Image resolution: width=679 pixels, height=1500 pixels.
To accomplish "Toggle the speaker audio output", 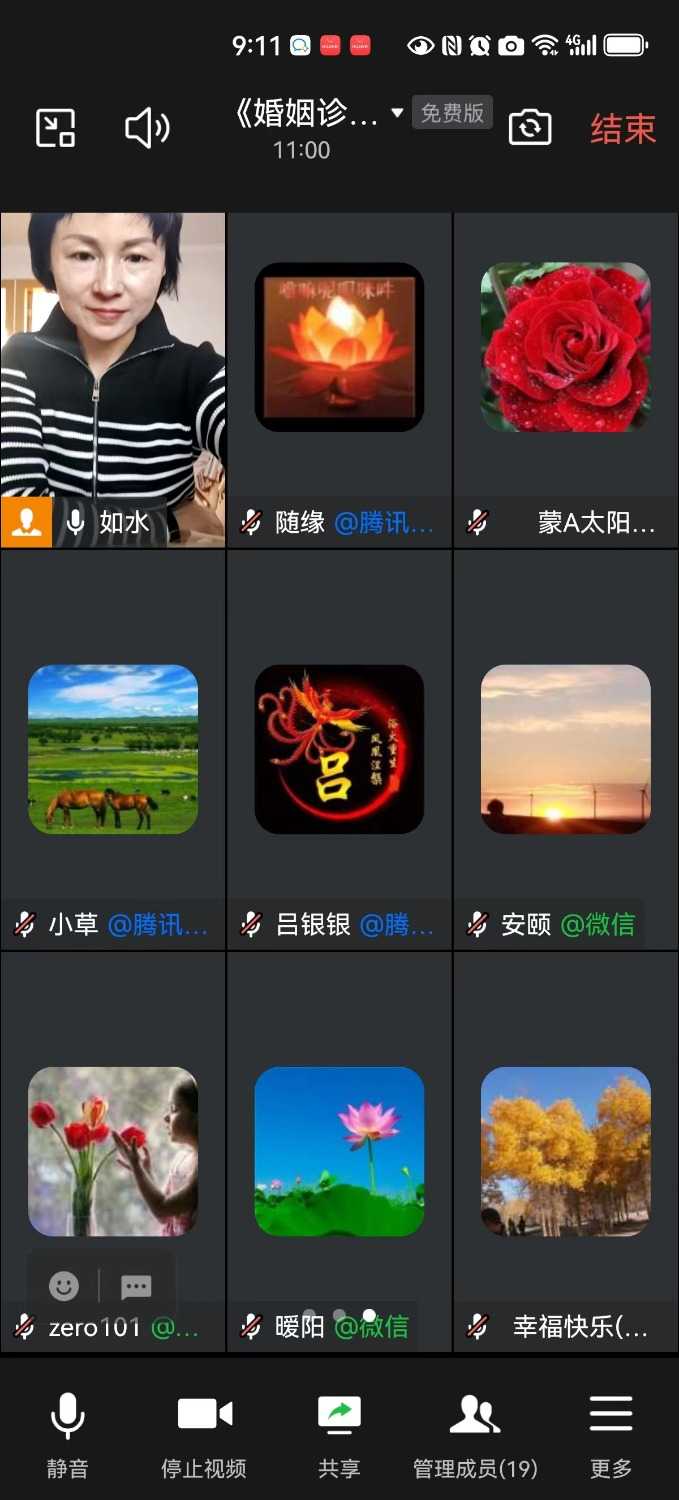I will 147,128.
